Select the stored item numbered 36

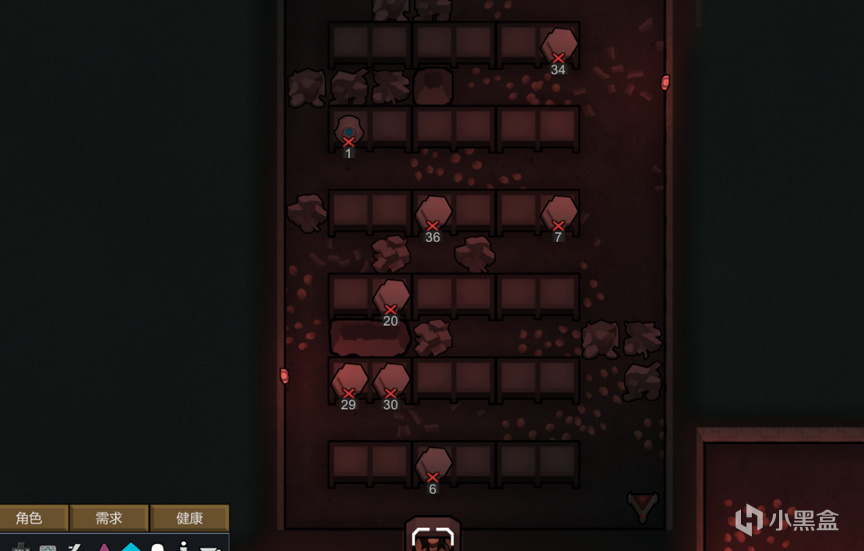(433, 214)
